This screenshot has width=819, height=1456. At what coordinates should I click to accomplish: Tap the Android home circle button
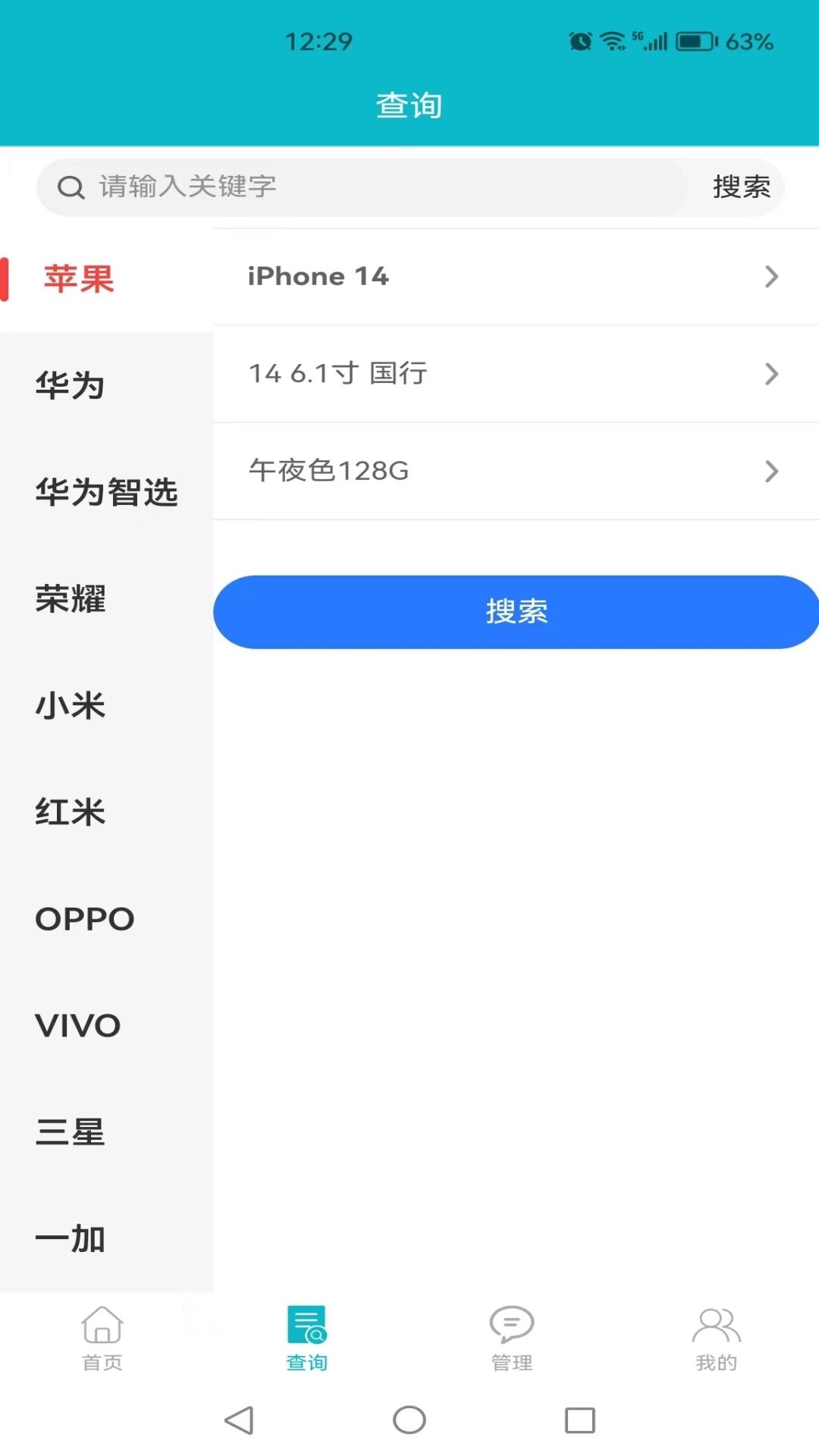tap(409, 1421)
